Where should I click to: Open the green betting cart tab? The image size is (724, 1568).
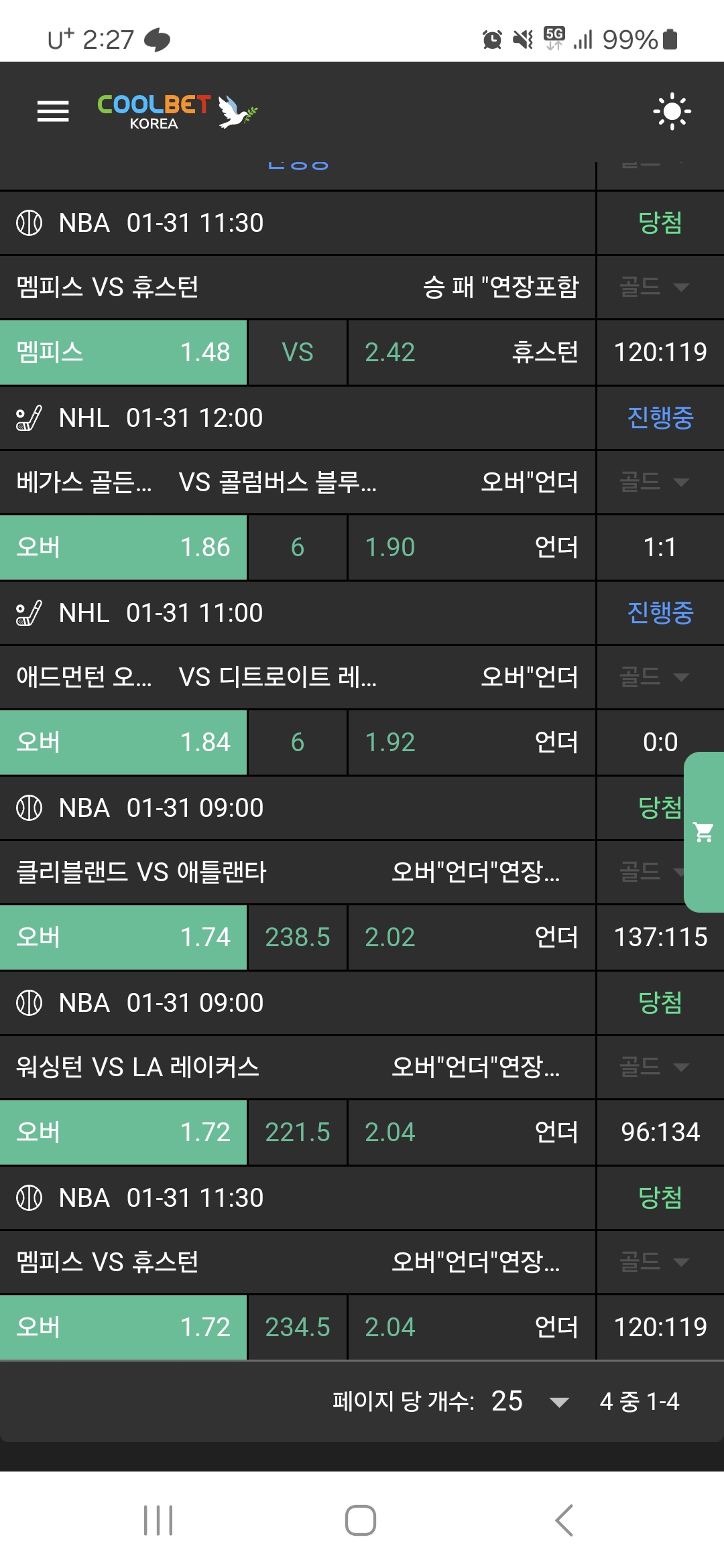[x=703, y=832]
